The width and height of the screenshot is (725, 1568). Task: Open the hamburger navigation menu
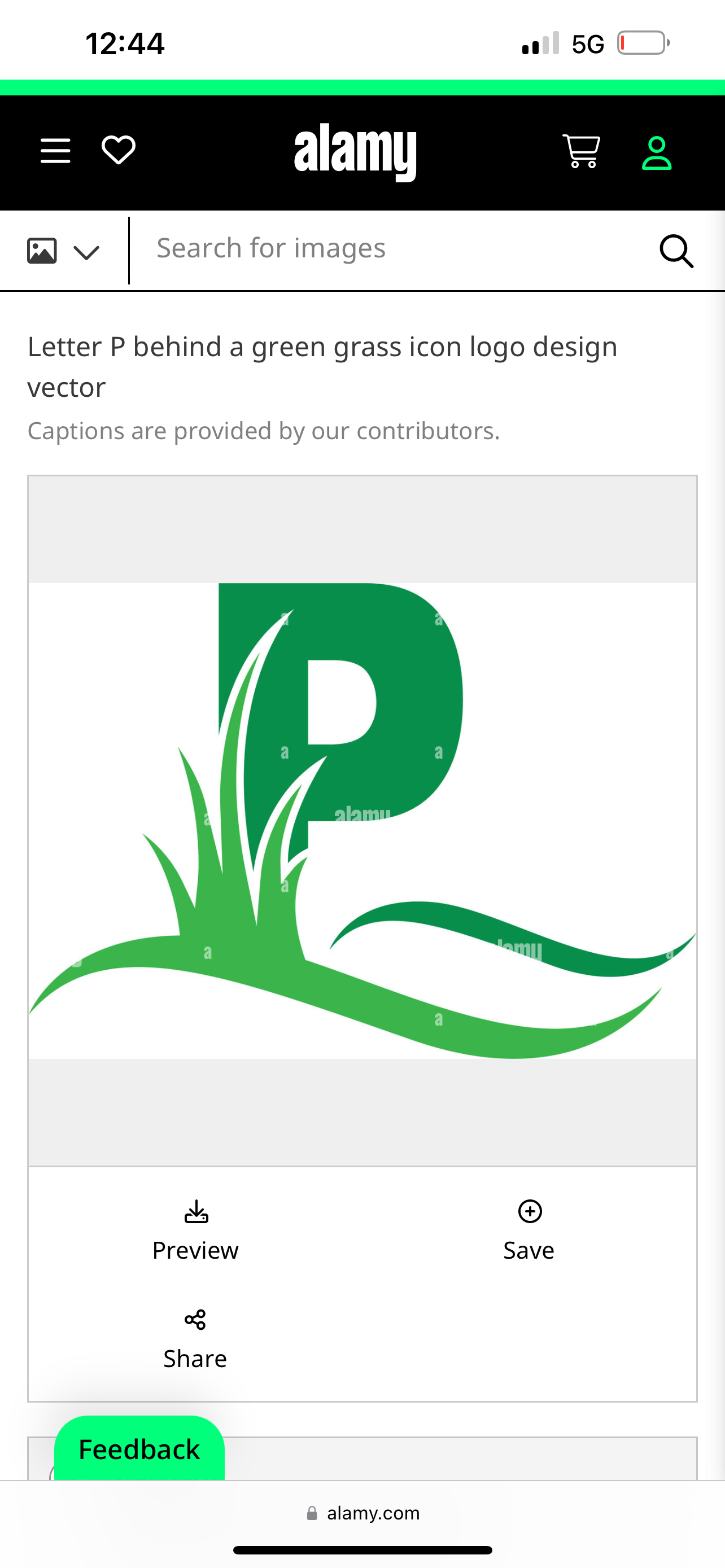[55, 151]
